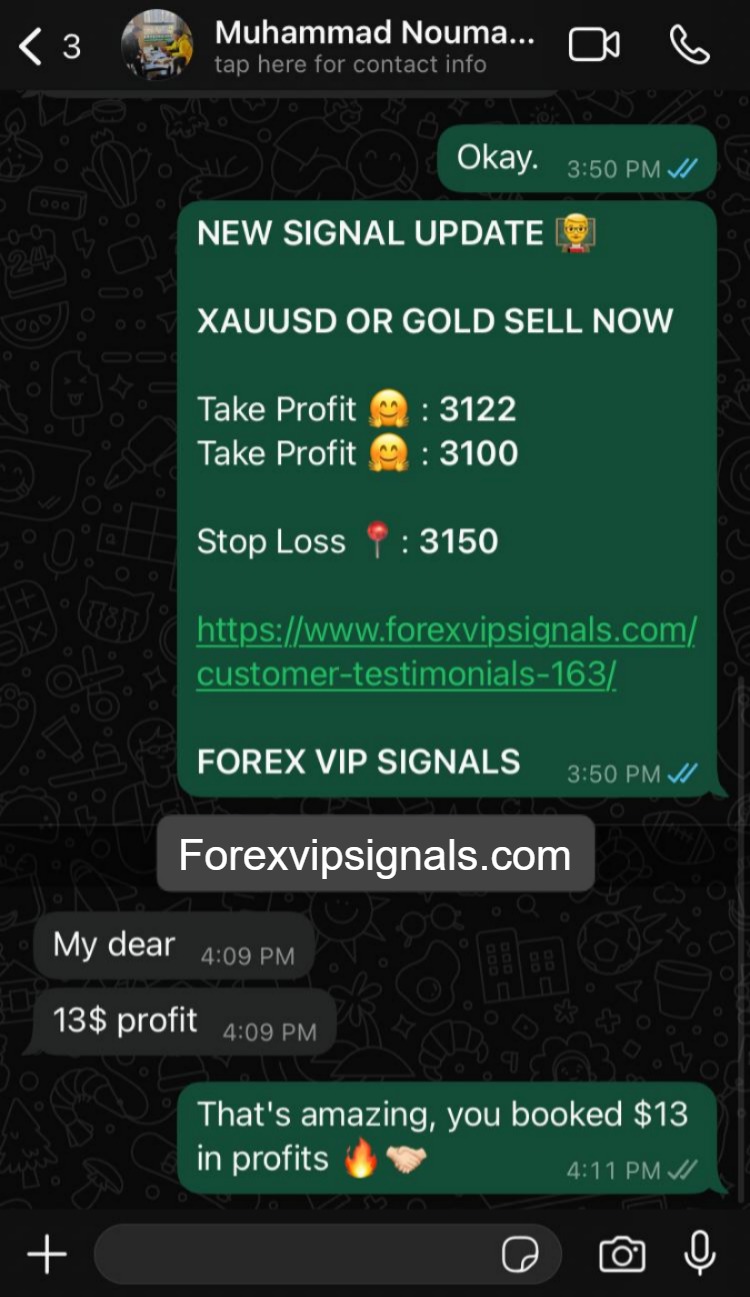Open the camera to send a photo
750x1297 pixels.
click(621, 1254)
